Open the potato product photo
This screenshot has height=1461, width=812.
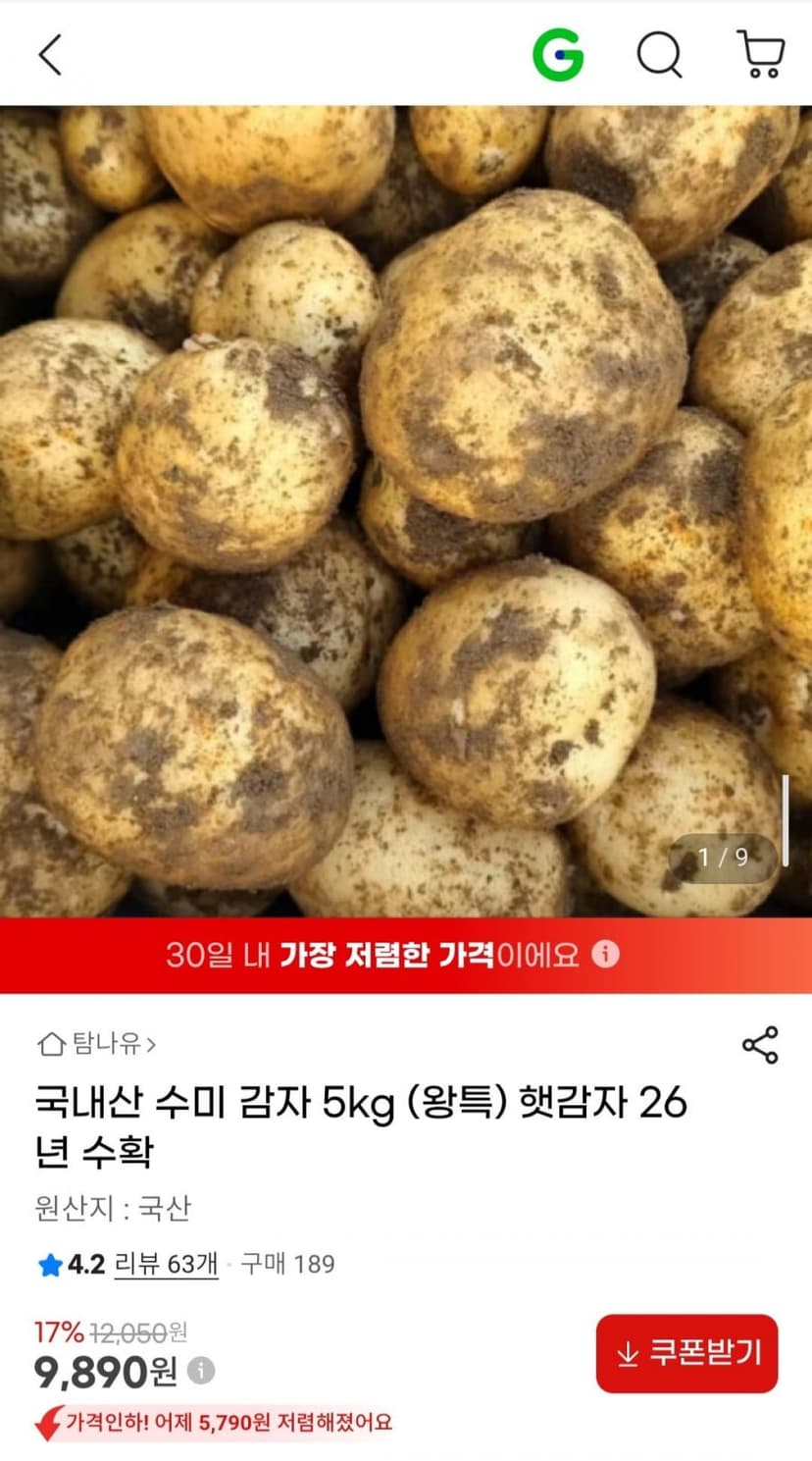(406, 511)
